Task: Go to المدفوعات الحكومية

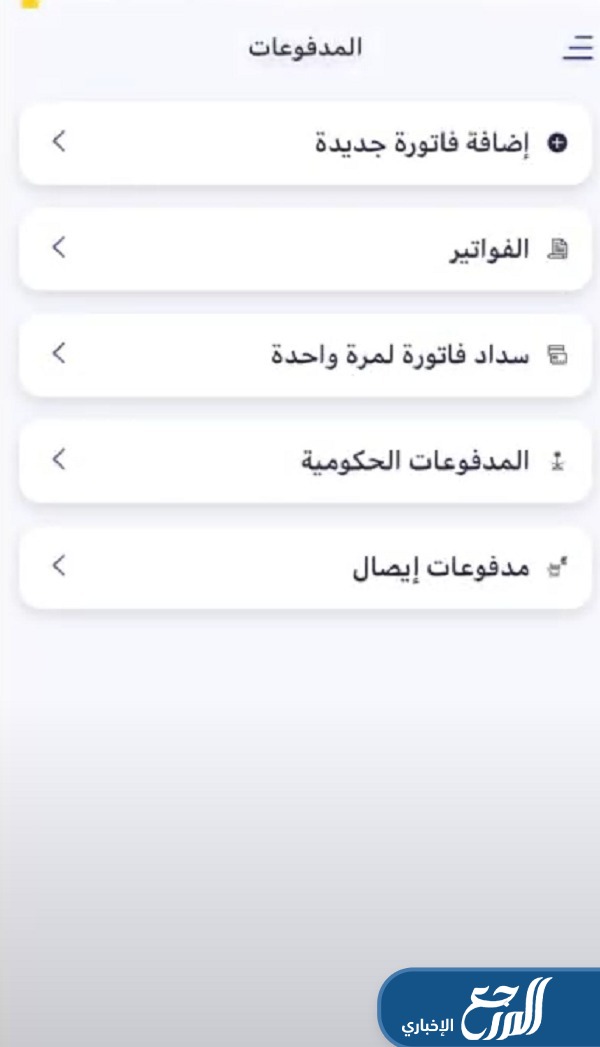Action: [x=304, y=461]
